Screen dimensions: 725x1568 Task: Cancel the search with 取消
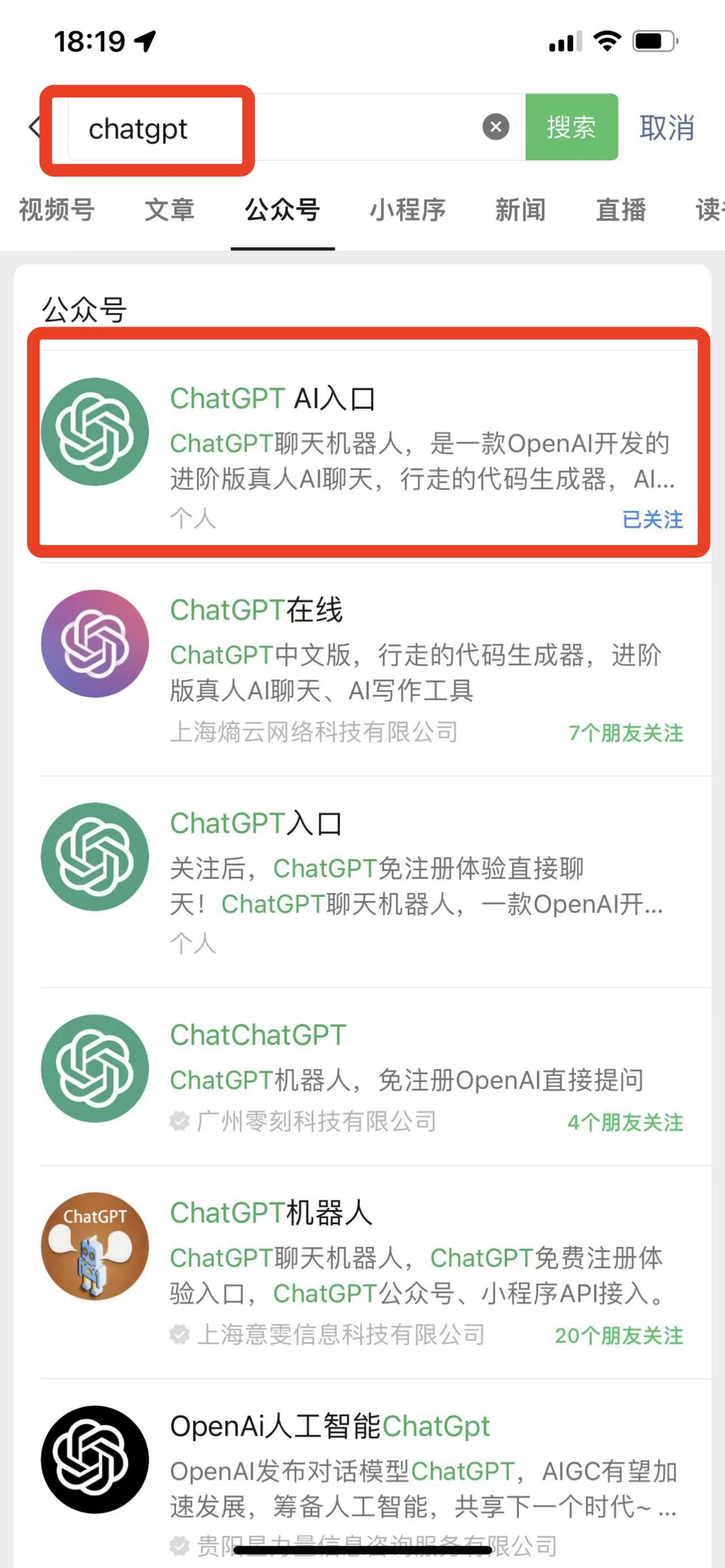pyautogui.click(x=667, y=128)
